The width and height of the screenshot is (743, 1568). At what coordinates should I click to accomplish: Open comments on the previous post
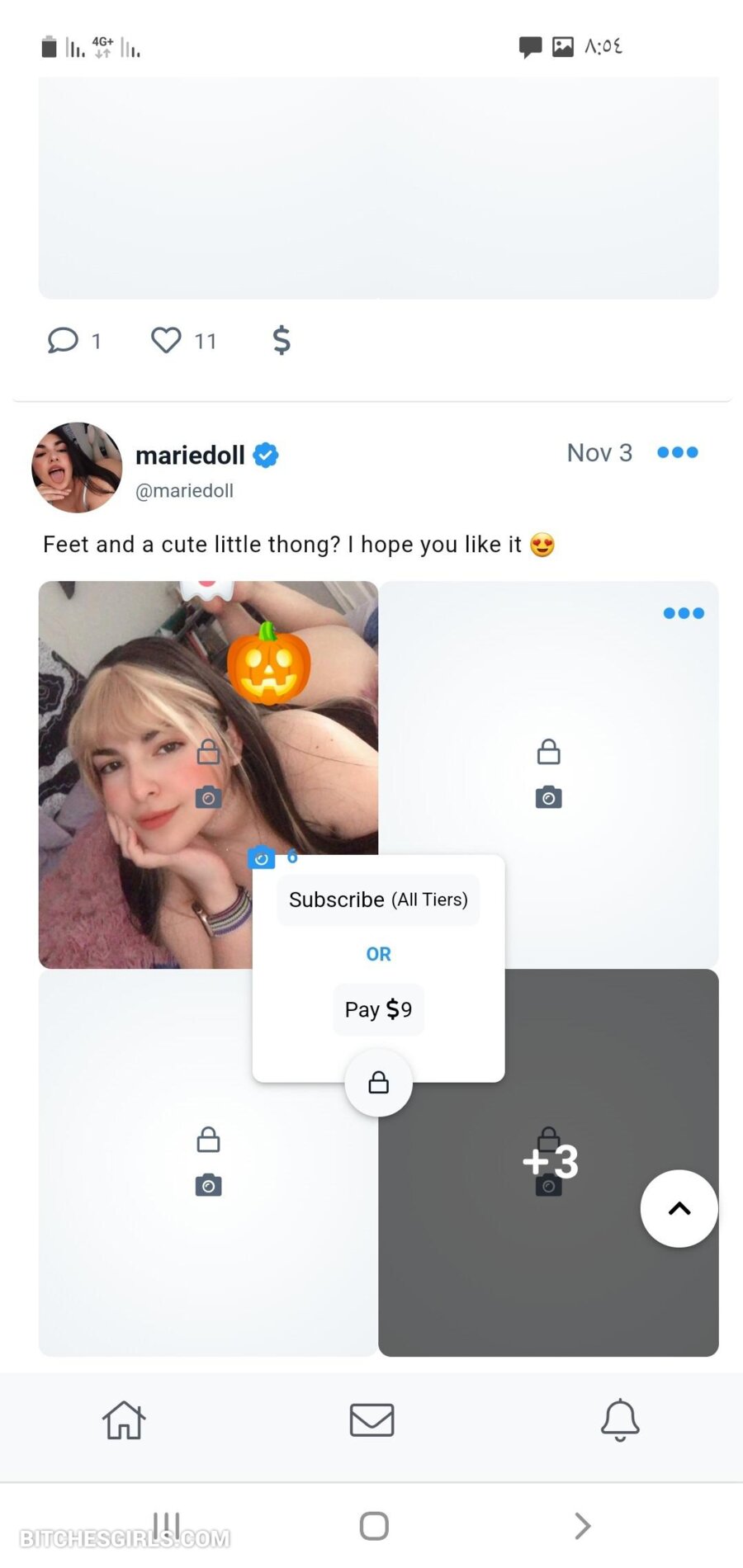coord(63,340)
